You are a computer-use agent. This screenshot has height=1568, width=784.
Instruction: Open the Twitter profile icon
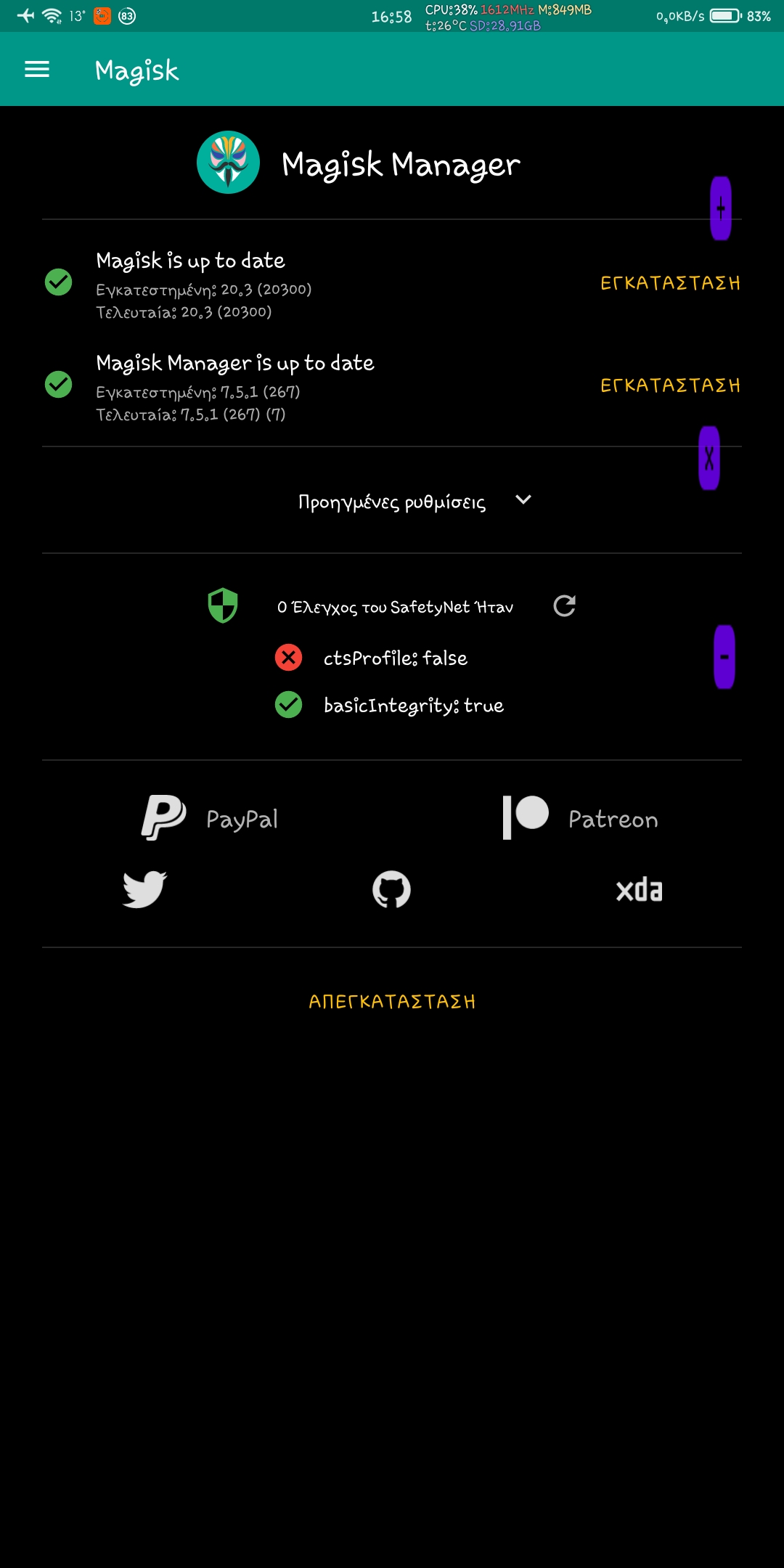pyautogui.click(x=144, y=889)
